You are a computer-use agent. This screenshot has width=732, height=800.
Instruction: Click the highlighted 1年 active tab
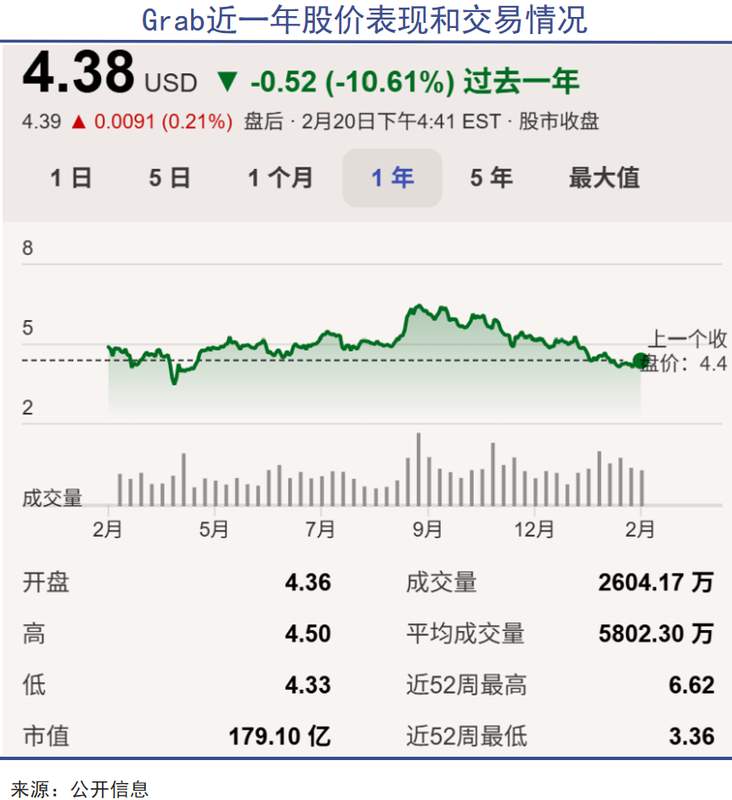point(392,177)
